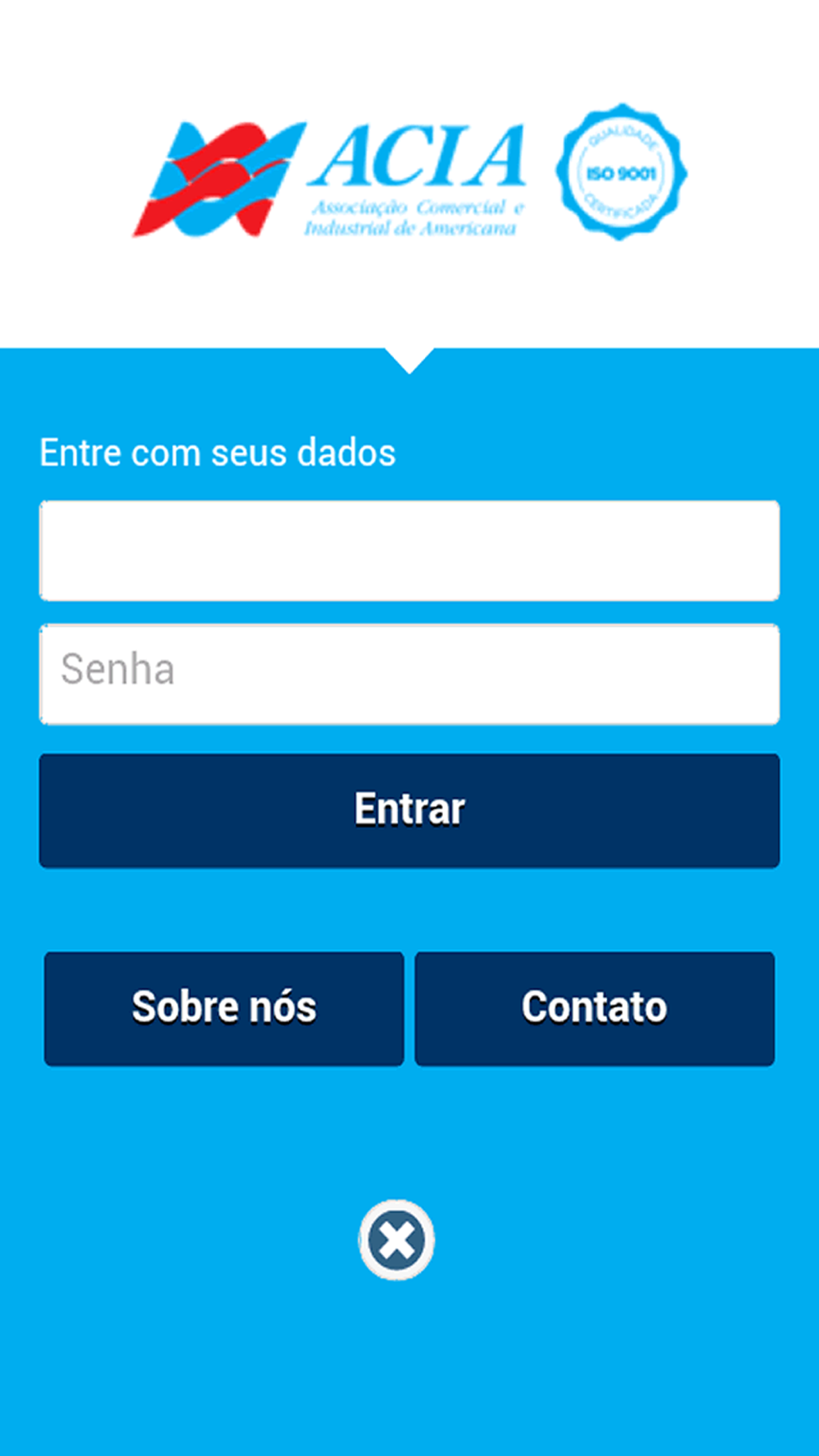Focus the Senha password field
Image resolution: width=819 pixels, height=1456 pixels.
coord(409,674)
